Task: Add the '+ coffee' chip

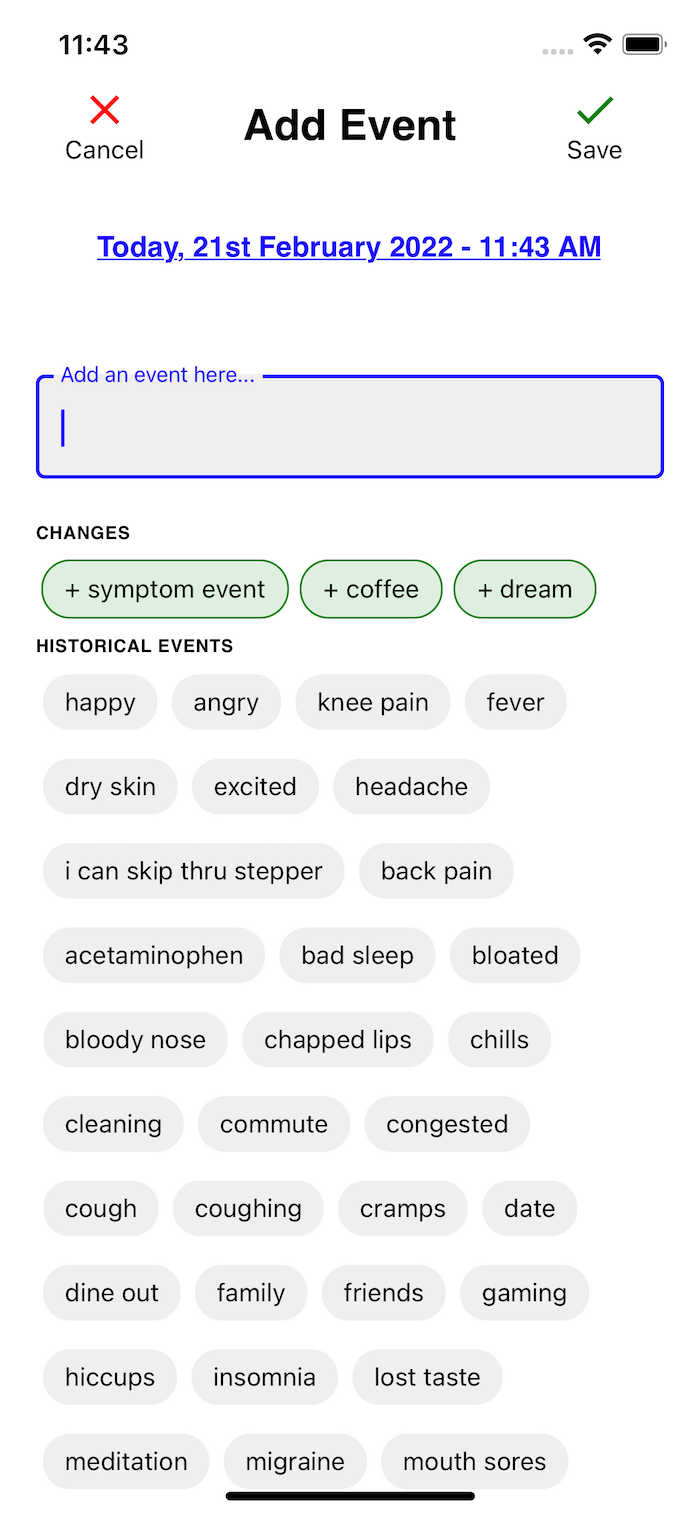Action: 371,589
